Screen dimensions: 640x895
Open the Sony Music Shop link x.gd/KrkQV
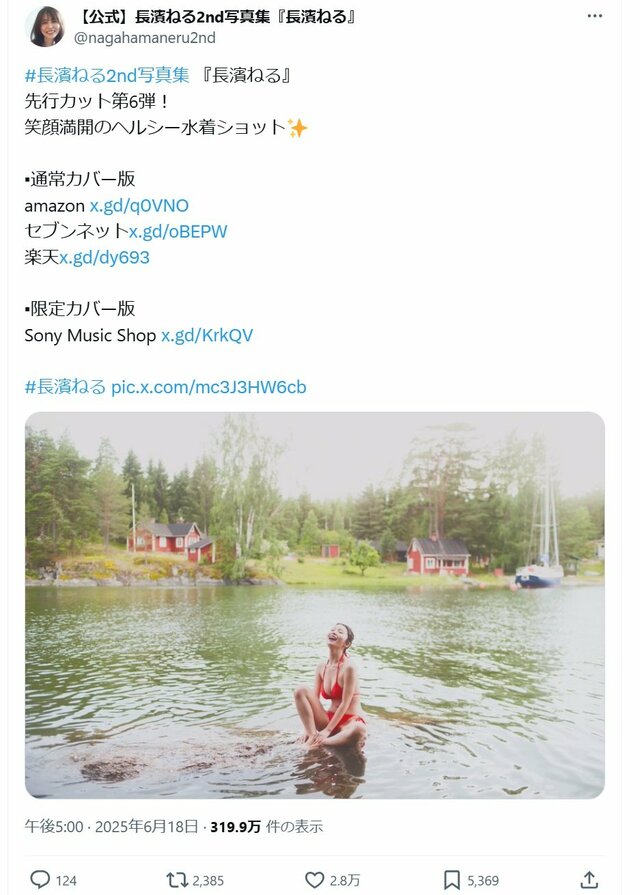207,336
